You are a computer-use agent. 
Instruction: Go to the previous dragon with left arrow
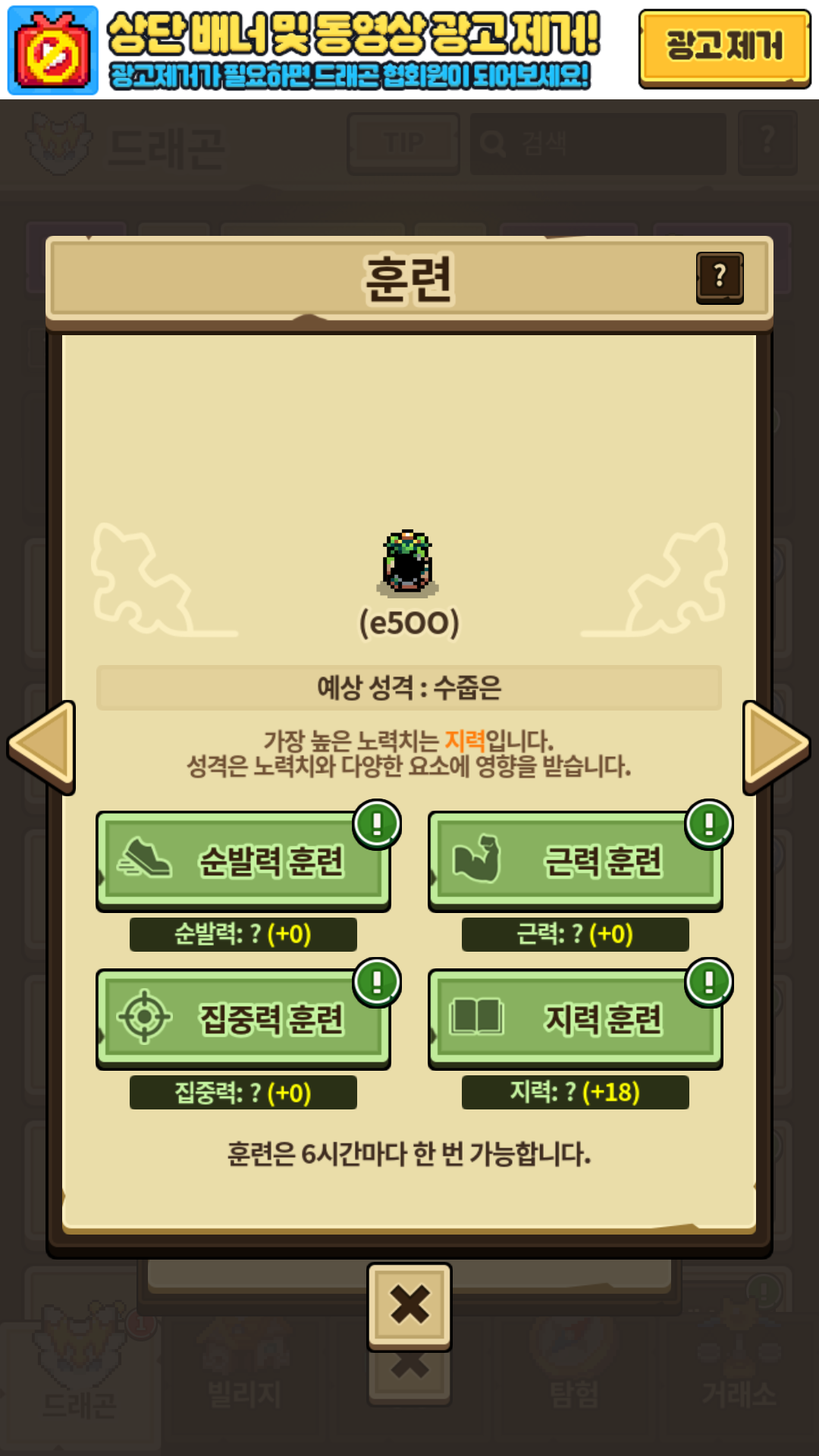[42, 747]
